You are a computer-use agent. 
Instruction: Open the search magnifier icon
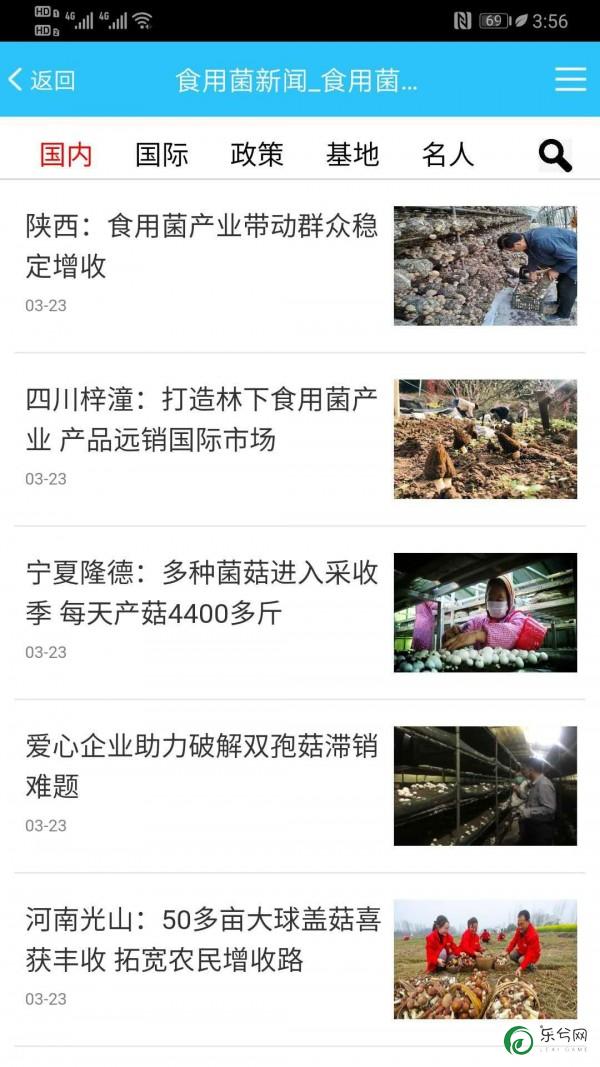pyautogui.click(x=555, y=155)
